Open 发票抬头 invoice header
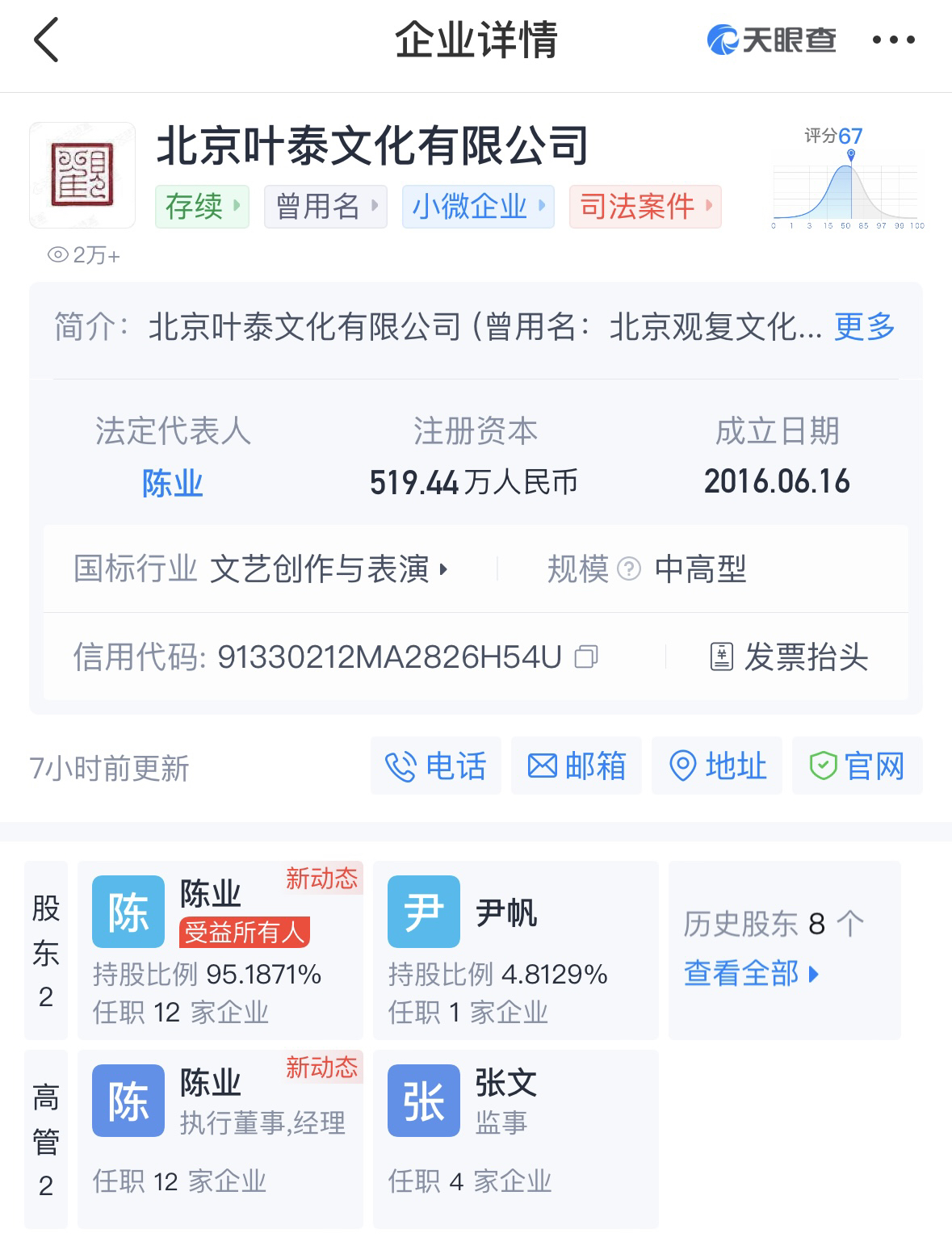 click(x=789, y=657)
